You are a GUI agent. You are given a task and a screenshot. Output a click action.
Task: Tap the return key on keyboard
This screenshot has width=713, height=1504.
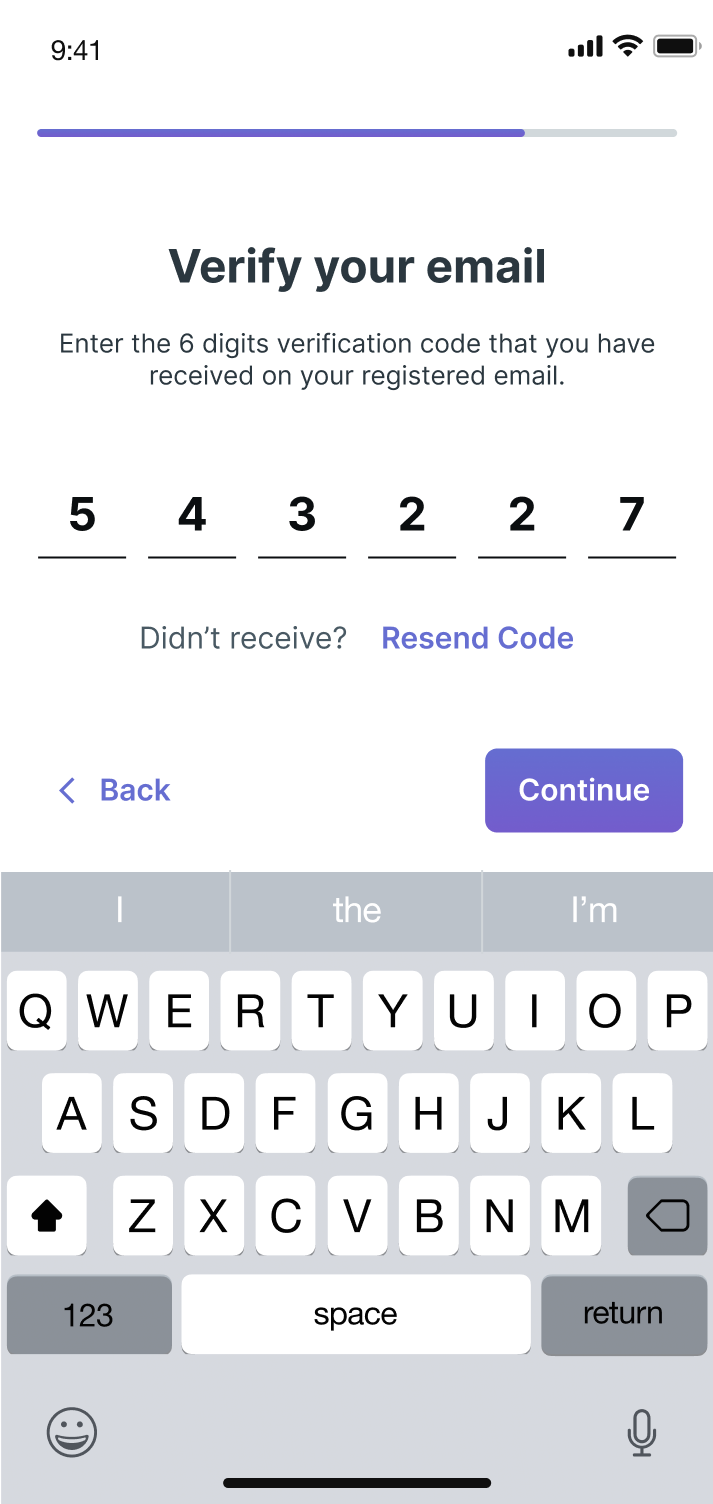click(x=623, y=1314)
